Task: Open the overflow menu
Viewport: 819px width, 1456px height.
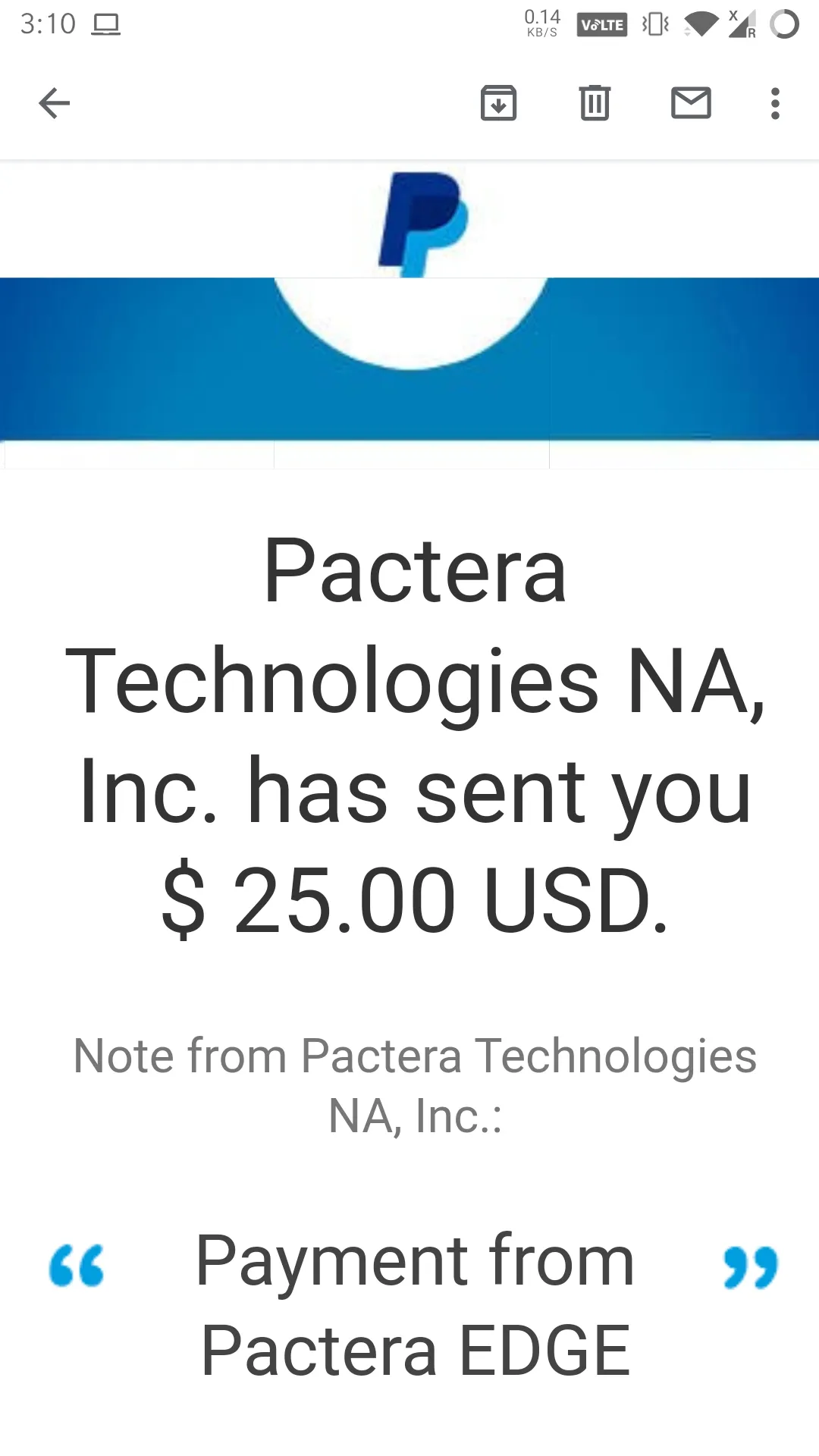Action: pyautogui.click(x=774, y=103)
